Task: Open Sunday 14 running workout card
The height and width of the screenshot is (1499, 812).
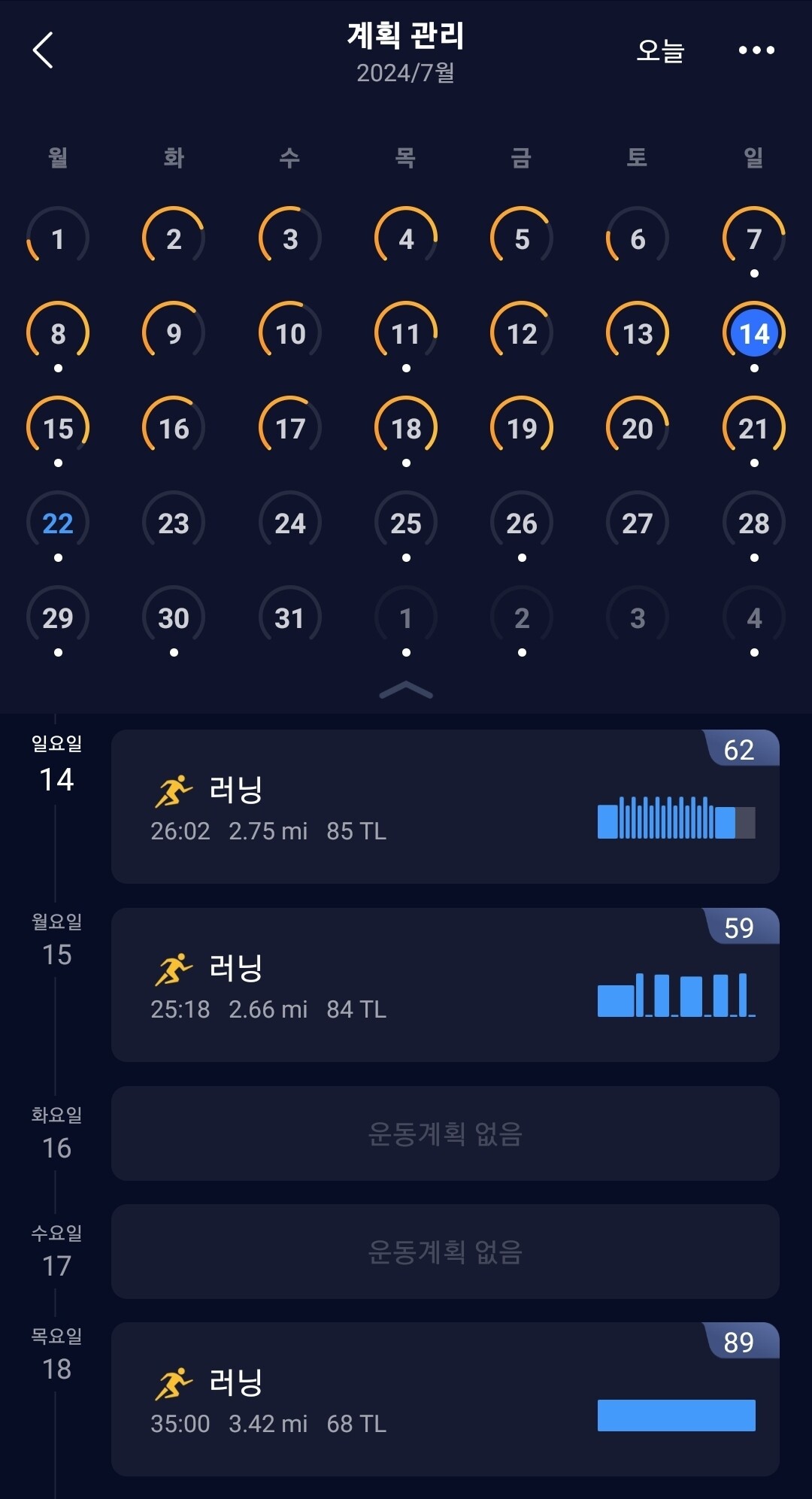Action: coord(445,806)
